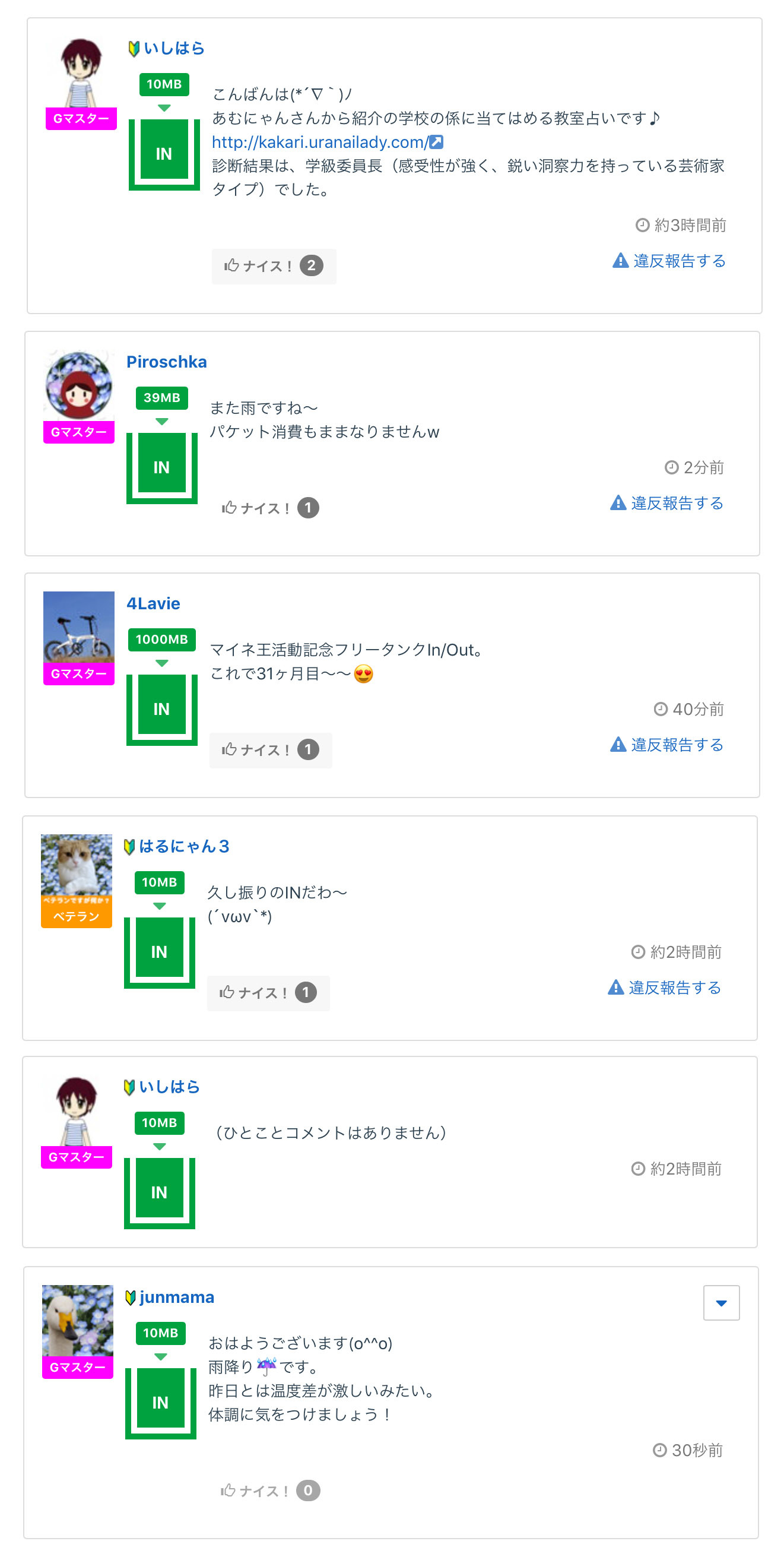Report はるにゃん3's post via 違反報告する

point(664,987)
